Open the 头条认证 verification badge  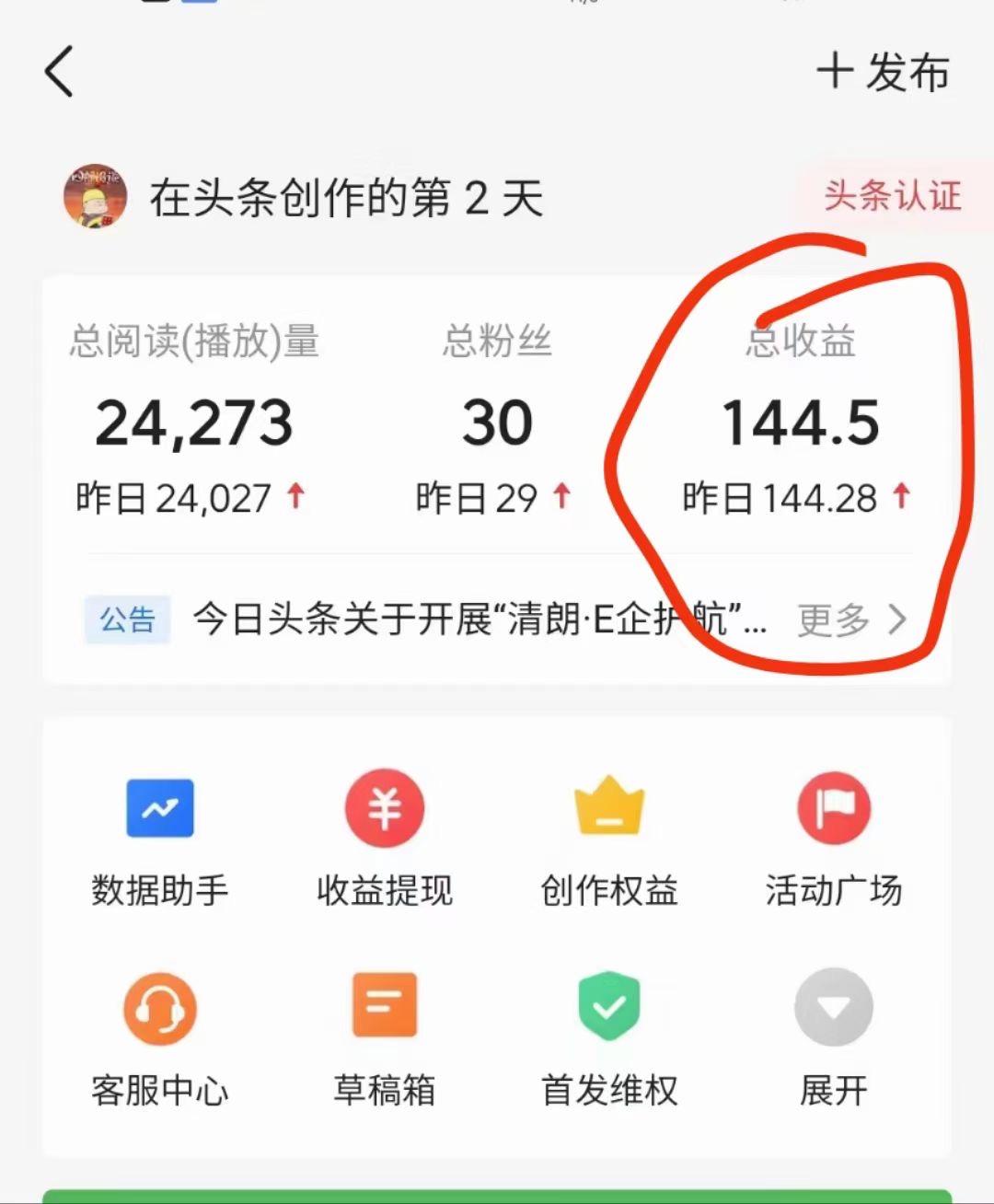coord(891,196)
